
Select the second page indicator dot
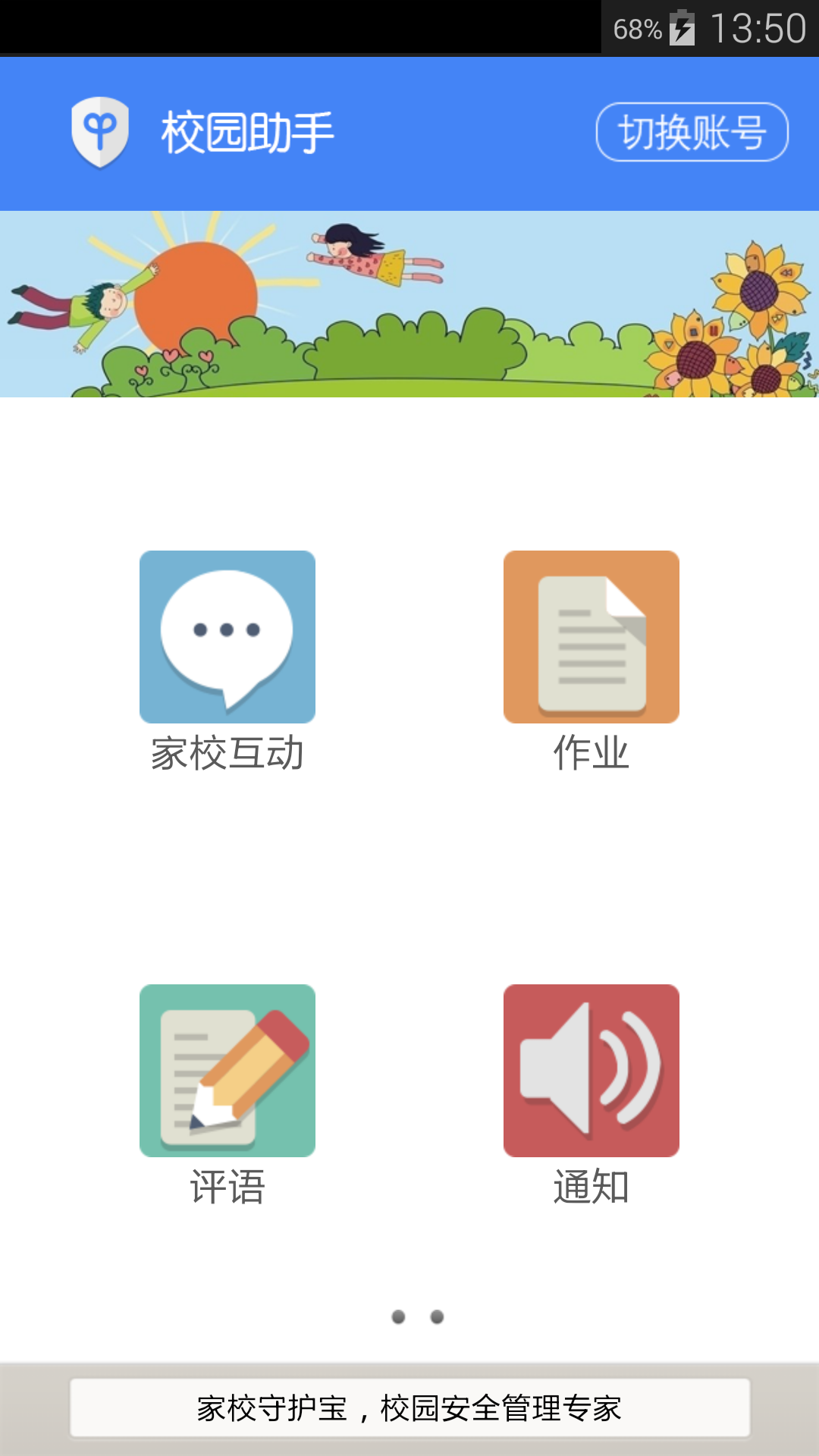(x=437, y=1317)
